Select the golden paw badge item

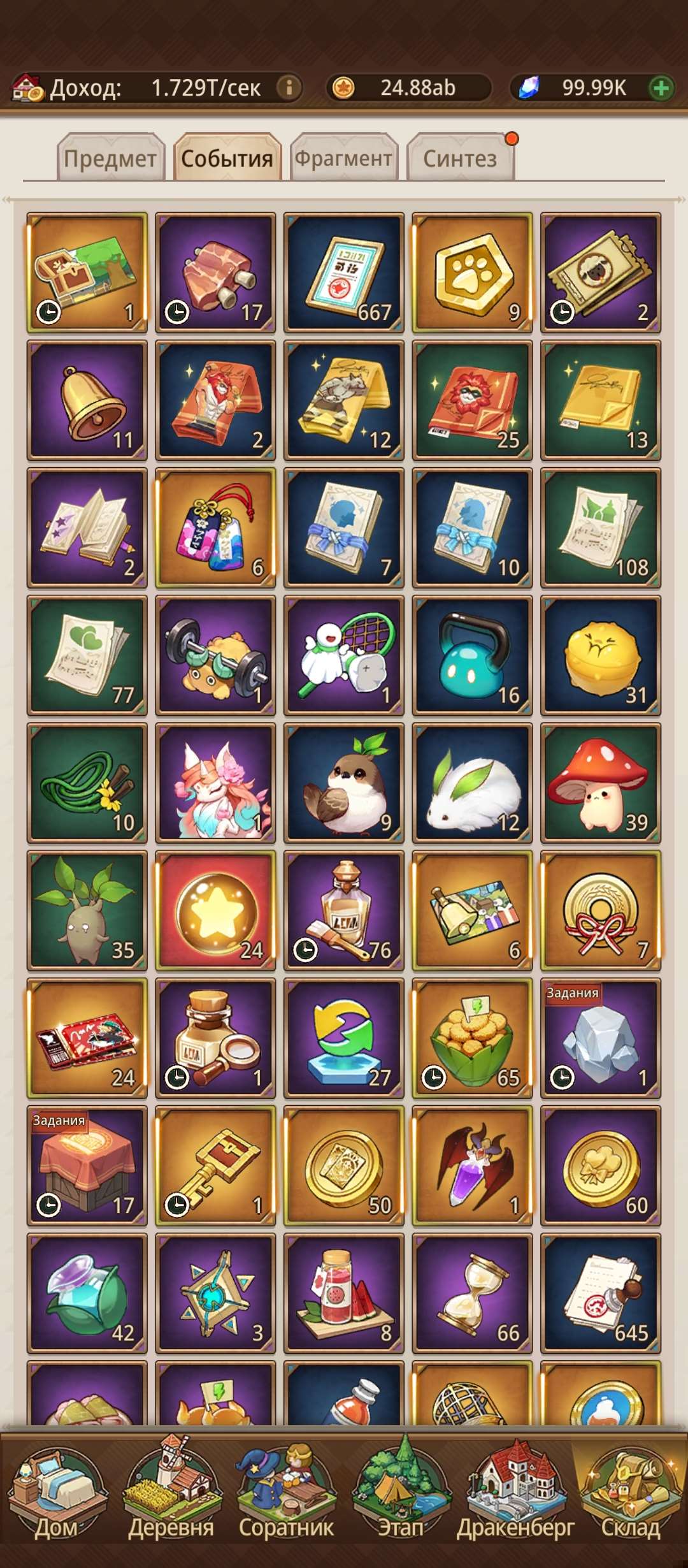(472, 273)
